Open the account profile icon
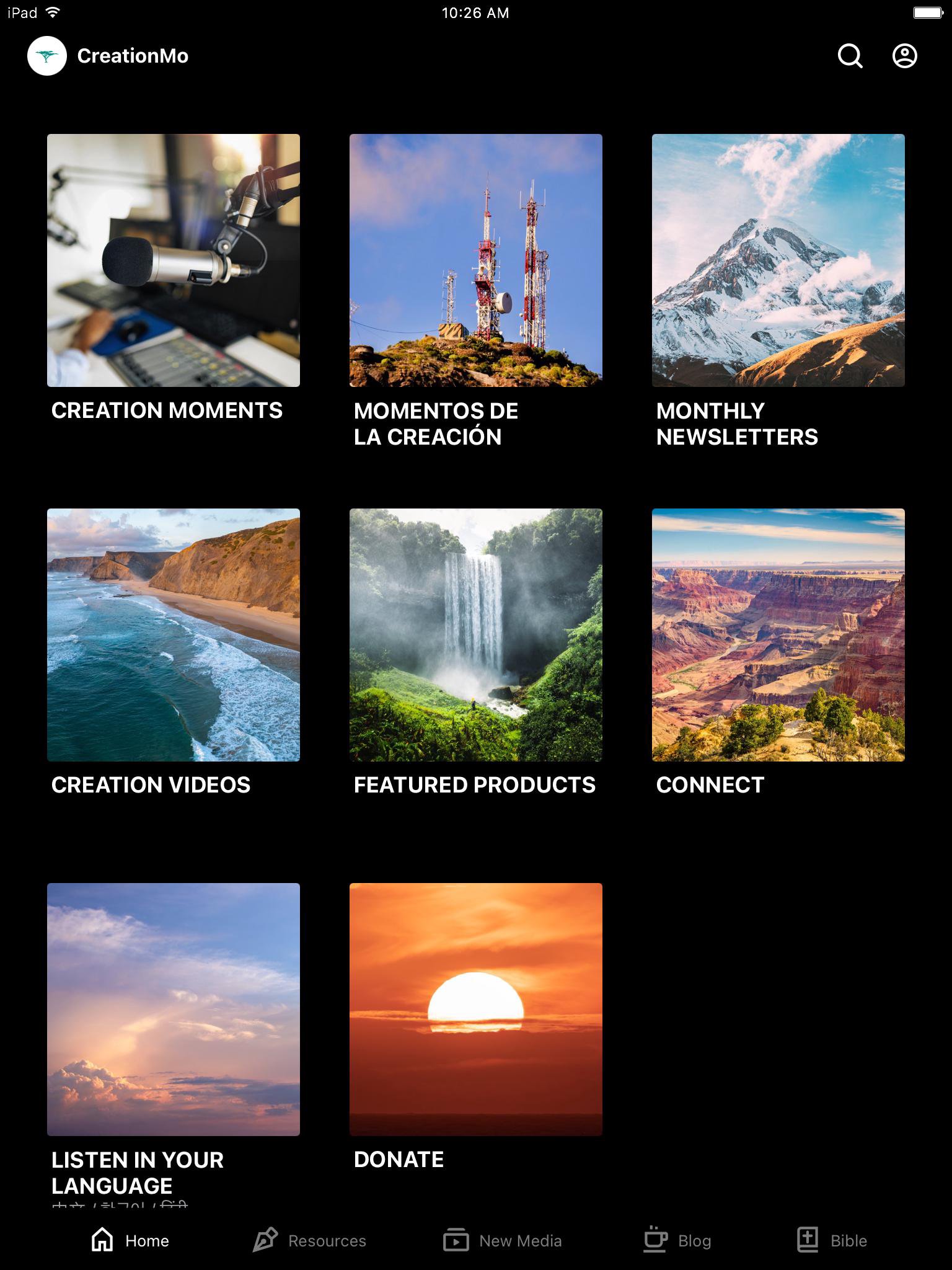952x1270 pixels. [x=904, y=56]
